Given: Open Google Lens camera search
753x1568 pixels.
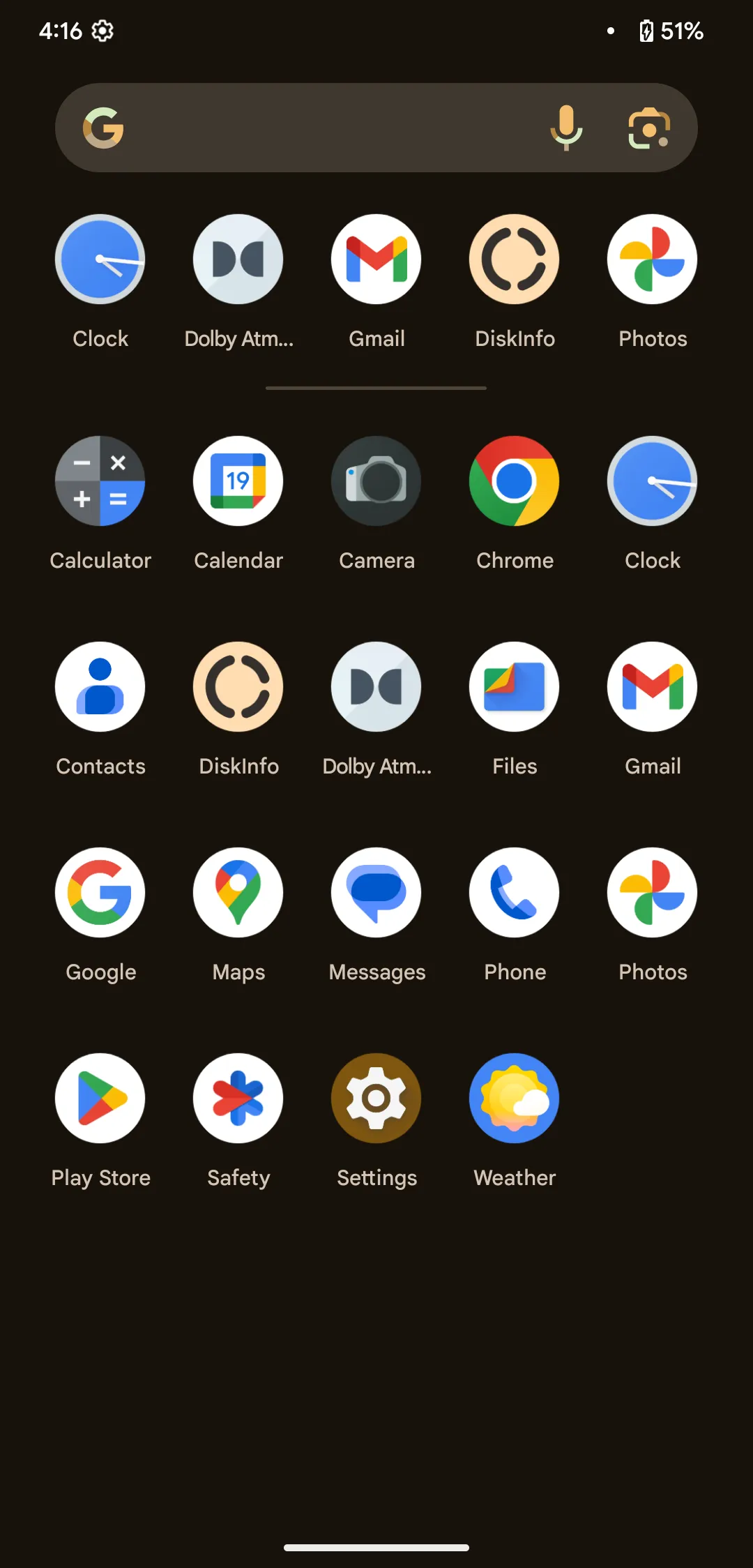Looking at the screenshot, I should [x=649, y=128].
